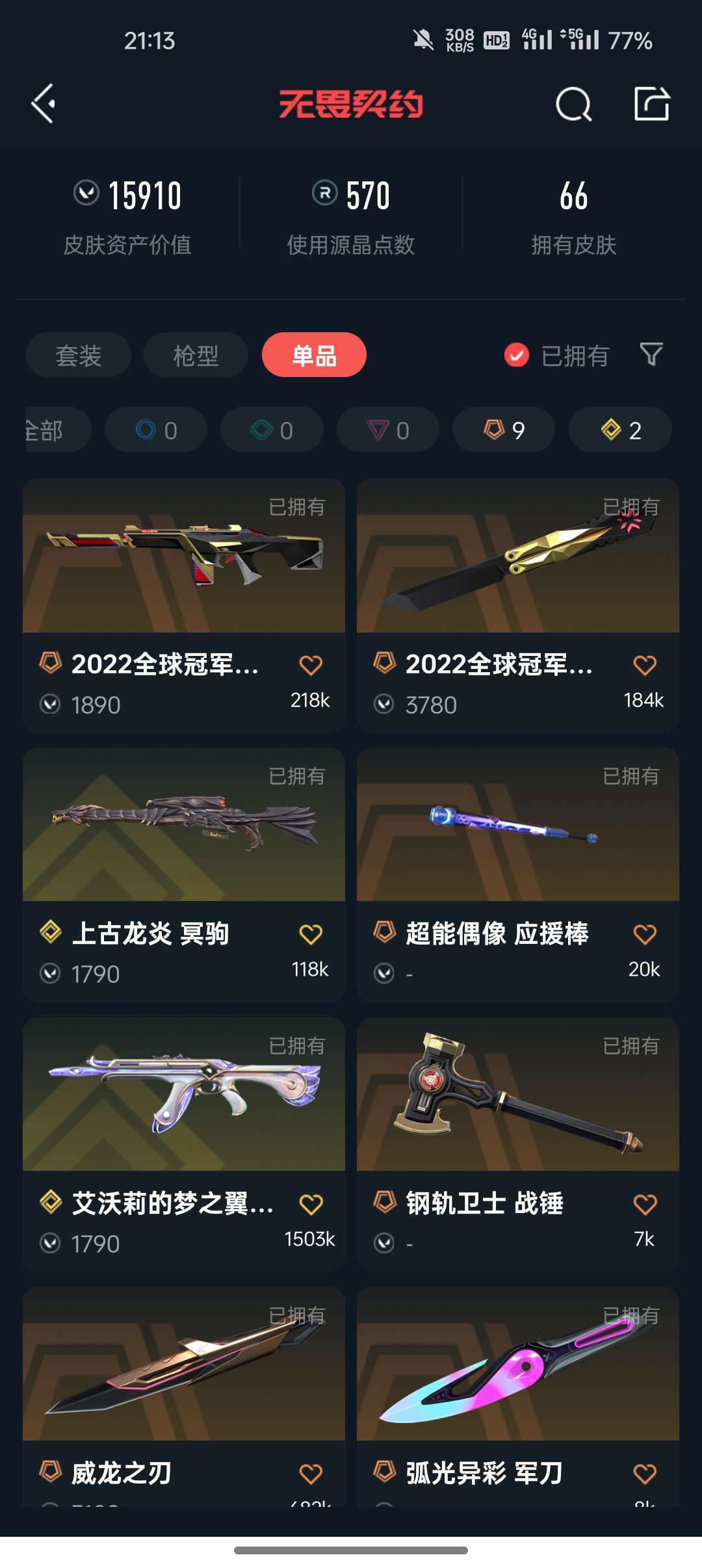The width and height of the screenshot is (702, 1568).
Task: Filter by blue tier chip showing 0
Action: click(156, 430)
